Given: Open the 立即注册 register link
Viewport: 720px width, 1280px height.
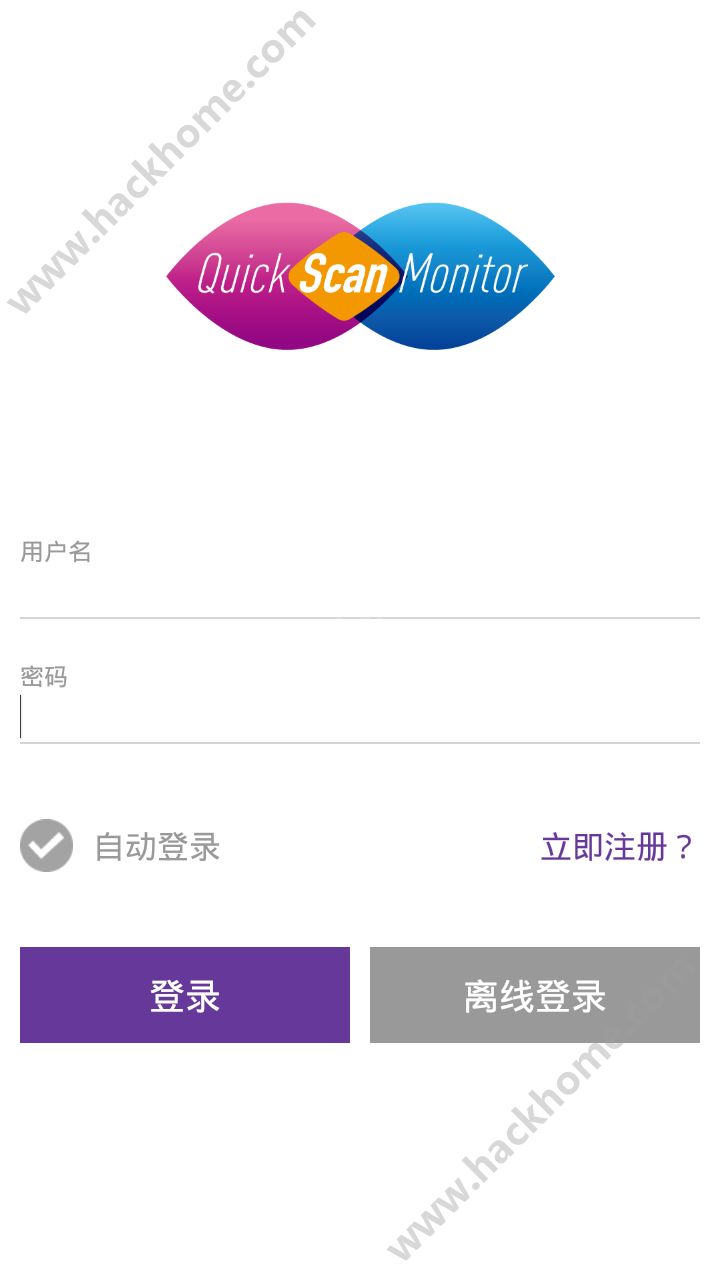Looking at the screenshot, I should 616,847.
